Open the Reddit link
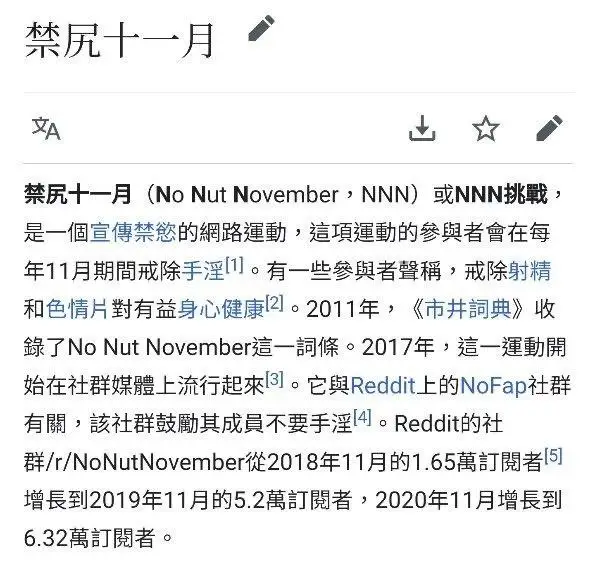Viewport: 595px width, 569px height. point(383,386)
